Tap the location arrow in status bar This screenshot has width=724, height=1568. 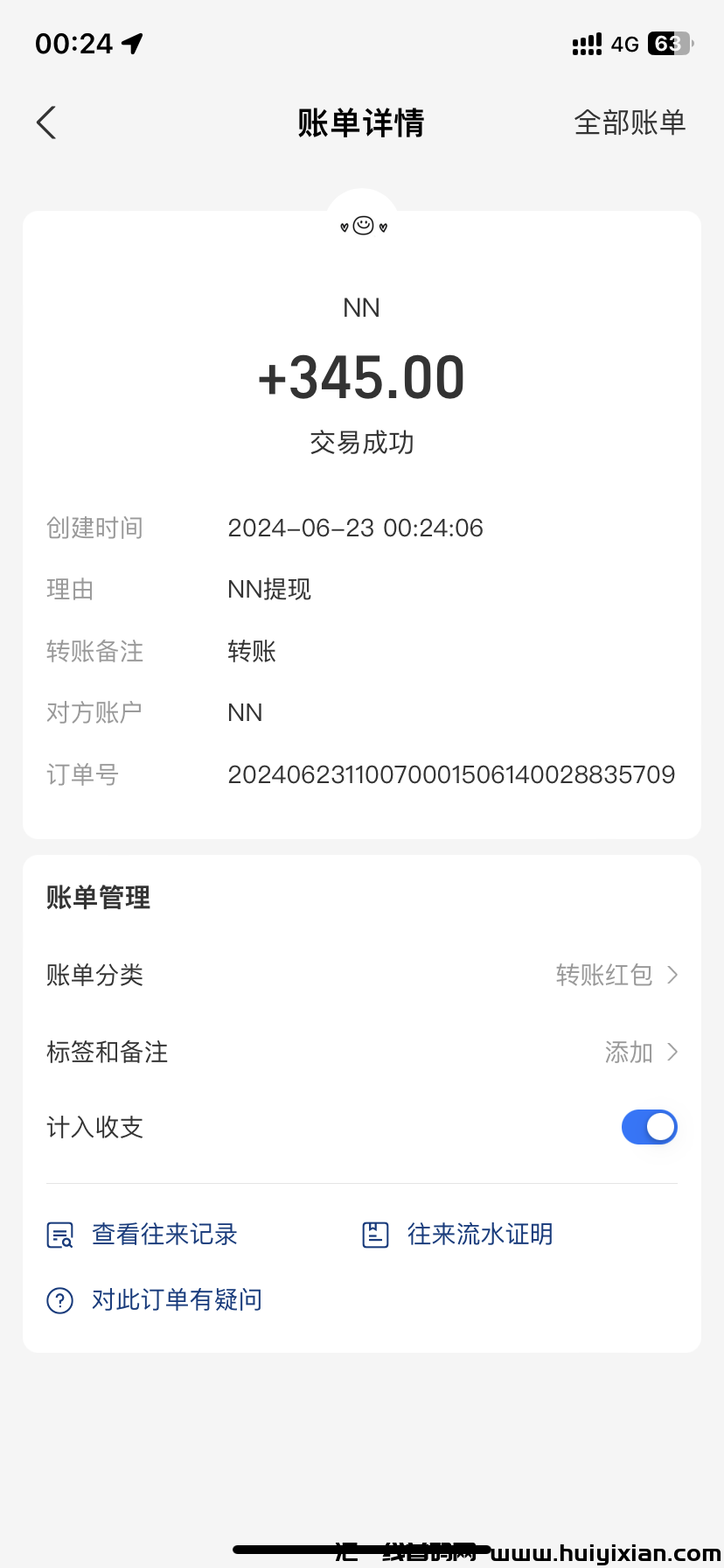click(131, 42)
